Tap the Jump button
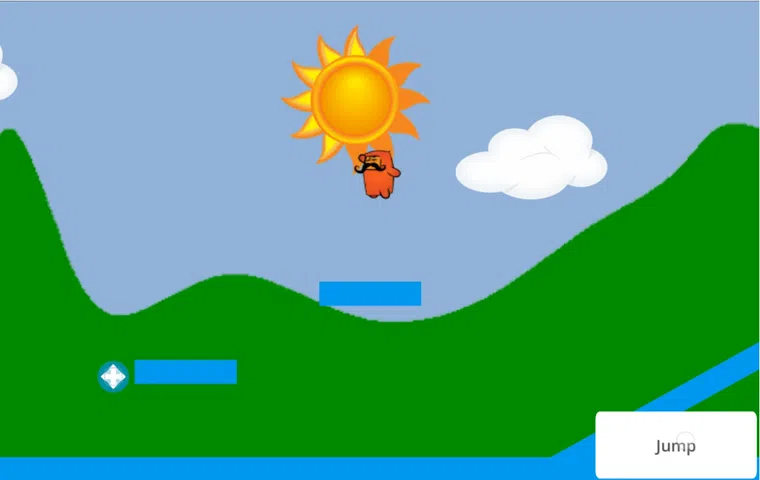Screen dimensions: 760x480 pyautogui.click(x=675, y=445)
